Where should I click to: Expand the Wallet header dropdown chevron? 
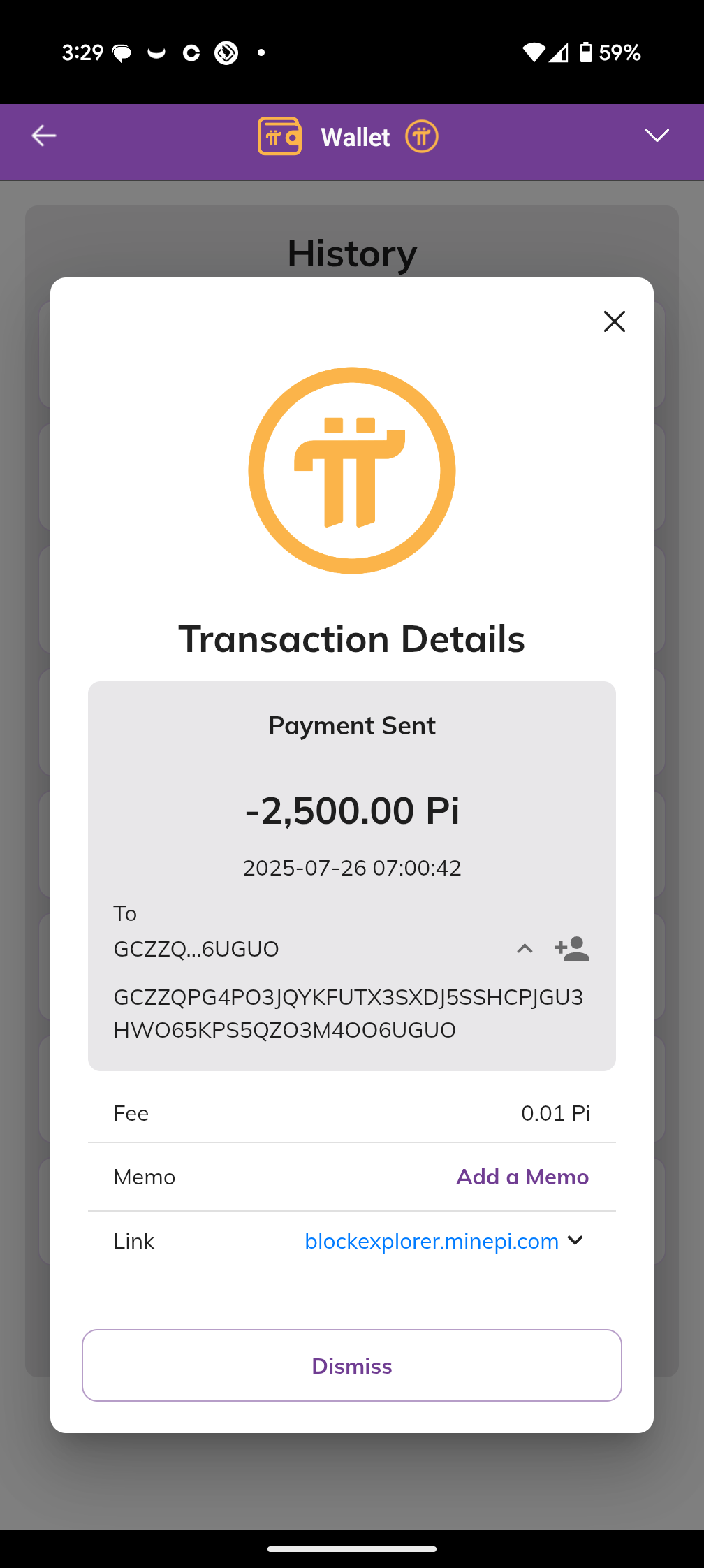[x=657, y=136]
